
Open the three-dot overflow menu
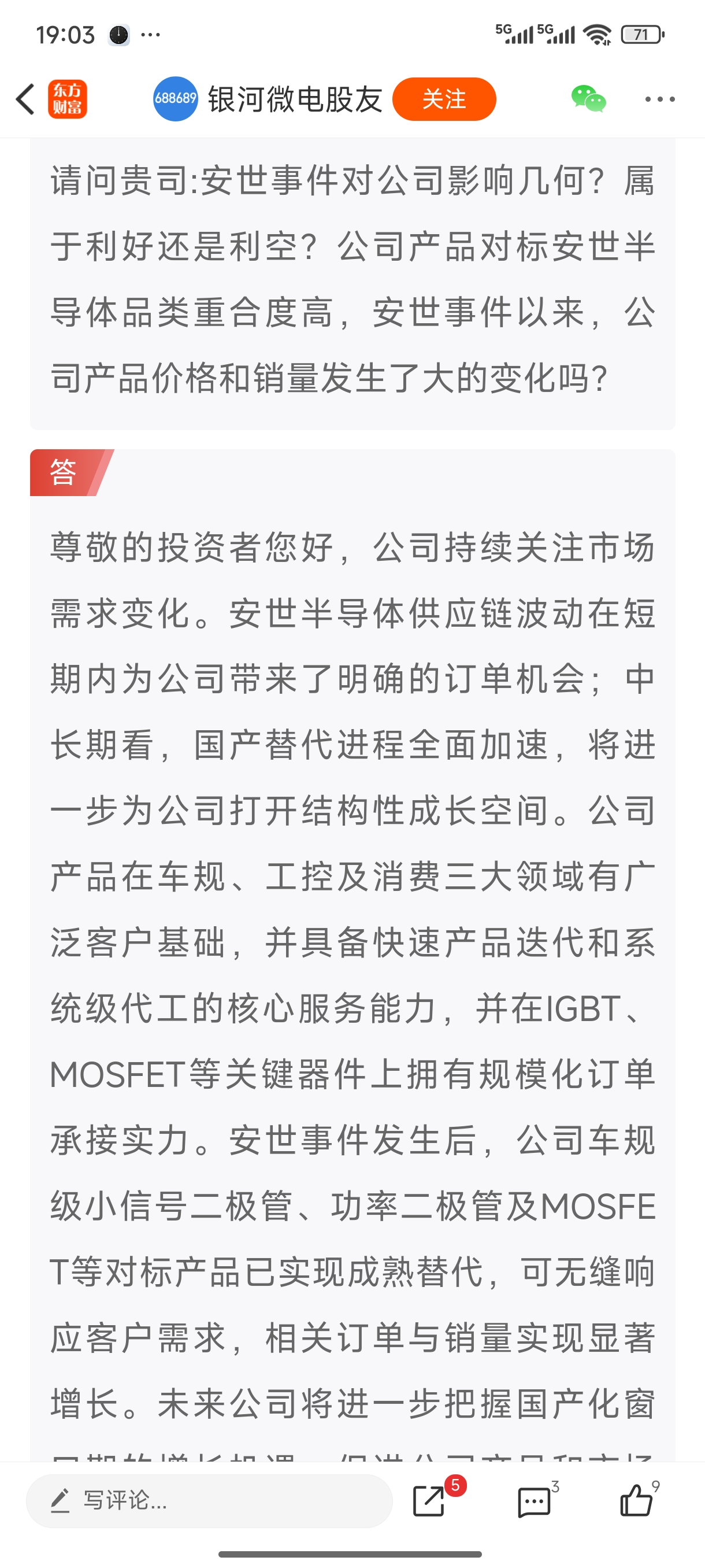coord(660,99)
